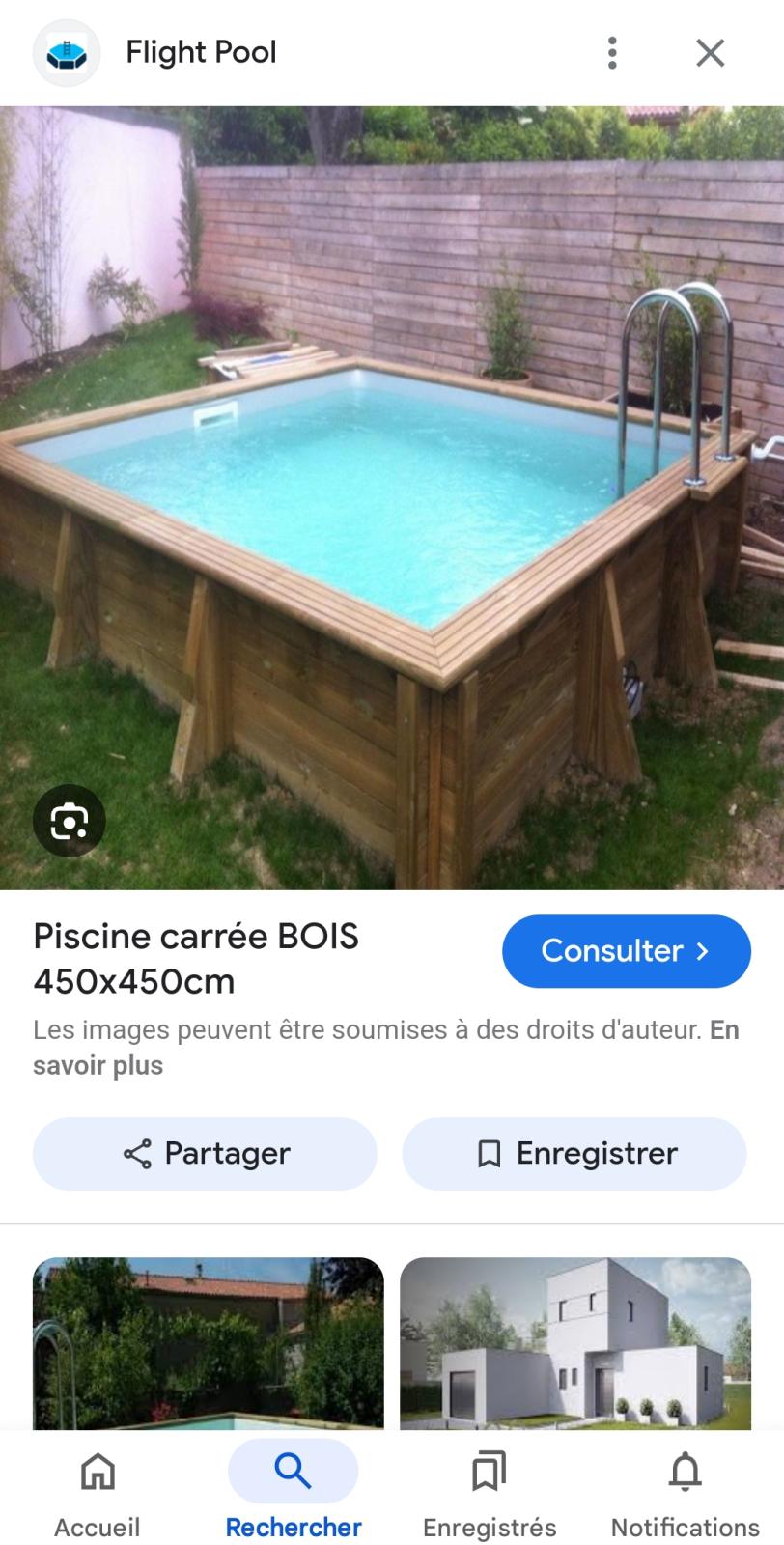Open the three-dot overflow menu
This screenshot has height=1545, width=784.
click(612, 53)
